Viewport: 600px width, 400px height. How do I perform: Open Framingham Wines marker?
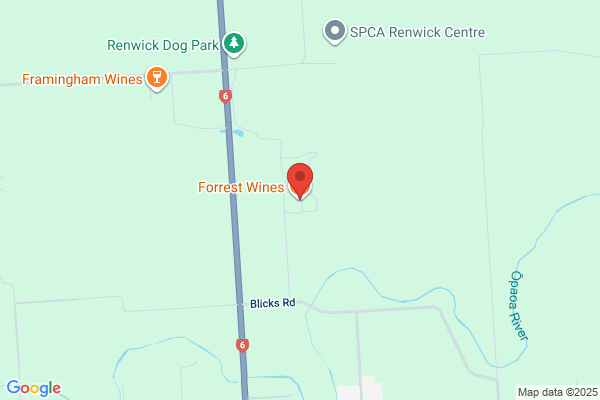(x=157, y=77)
